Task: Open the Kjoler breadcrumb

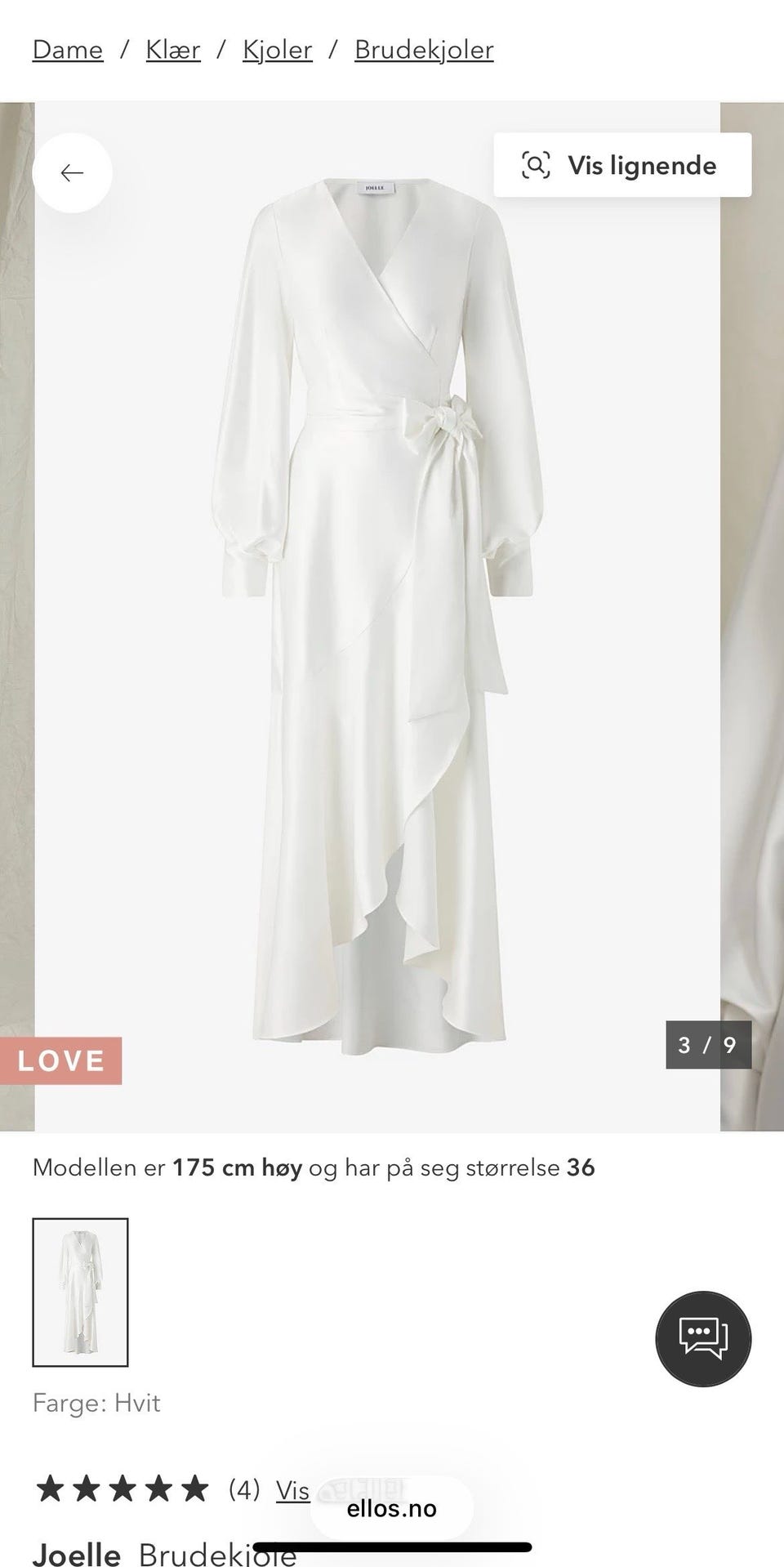Action: click(x=278, y=50)
